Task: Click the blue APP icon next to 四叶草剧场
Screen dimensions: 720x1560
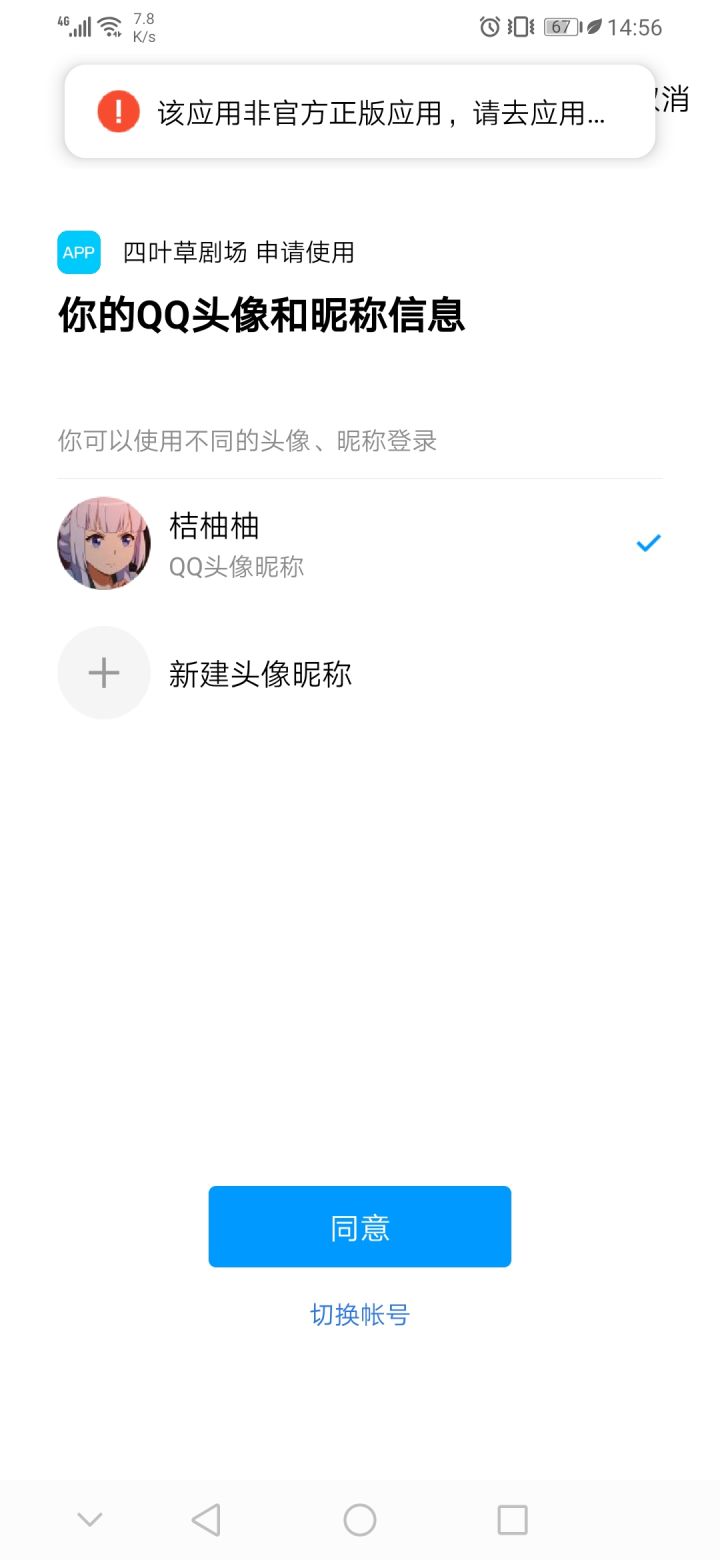Action: [78, 253]
